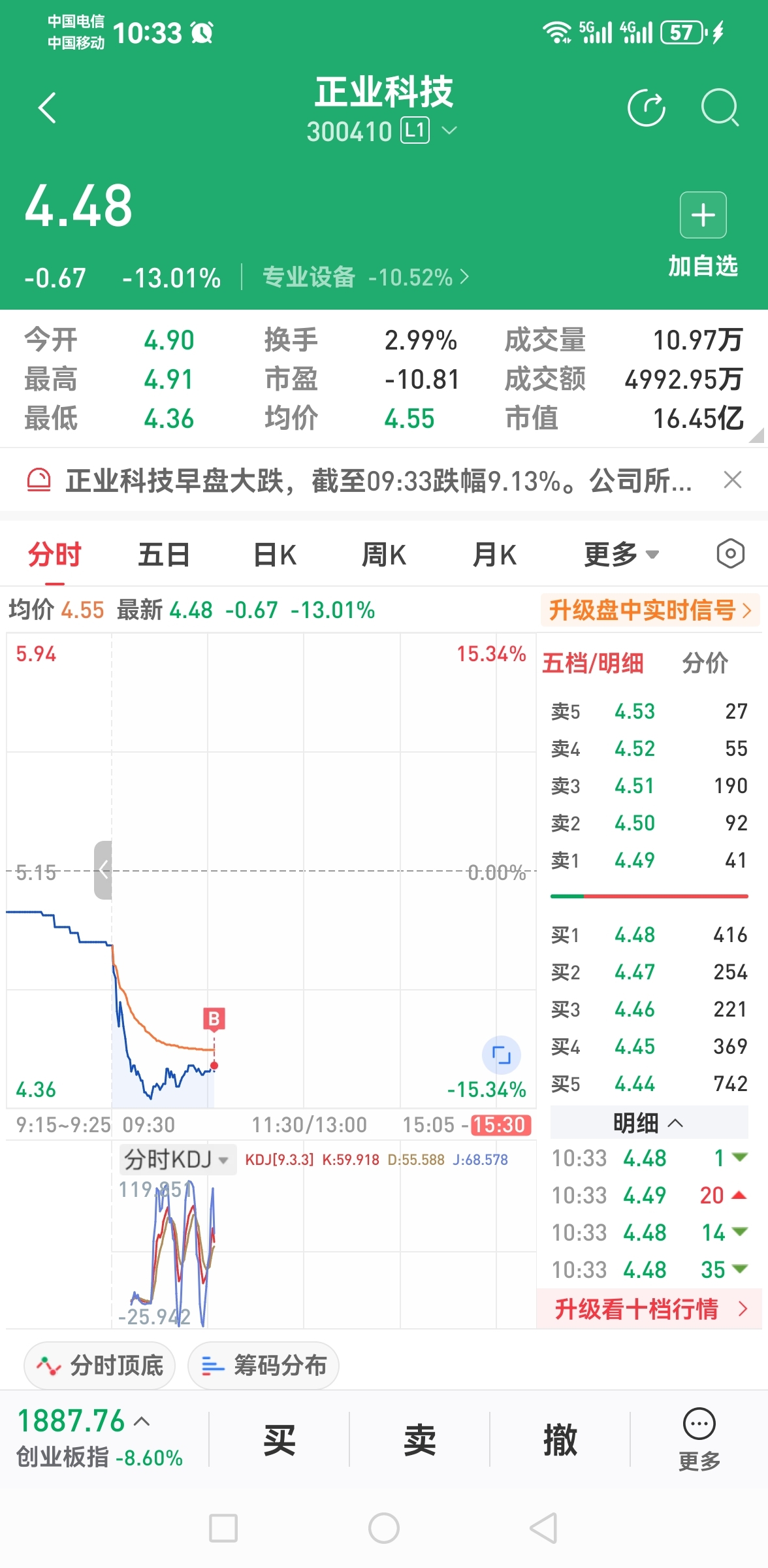Toggle the 分时顶底 overlay

pyautogui.click(x=99, y=1365)
